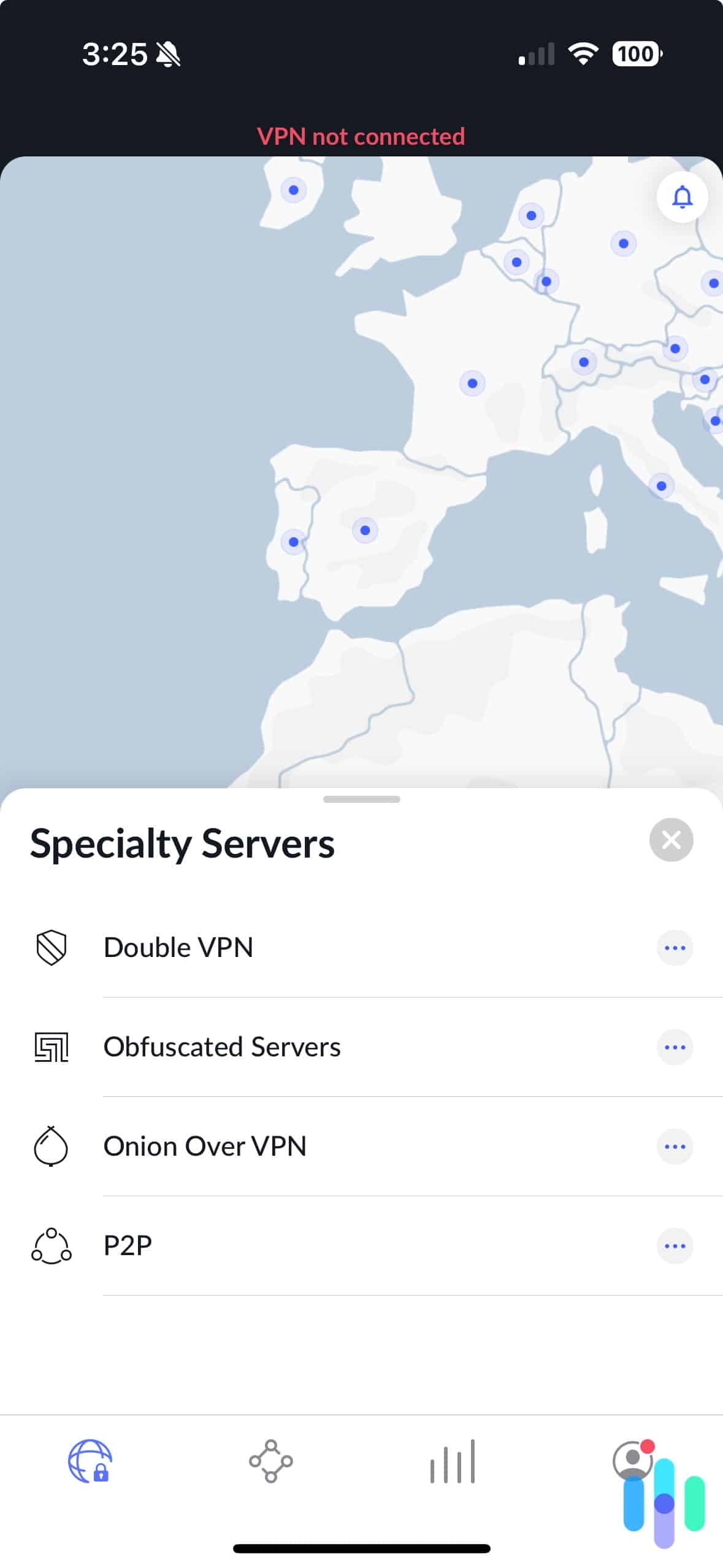723x1568 pixels.
Task: Select the Double VPN shield icon
Action: 52,947
